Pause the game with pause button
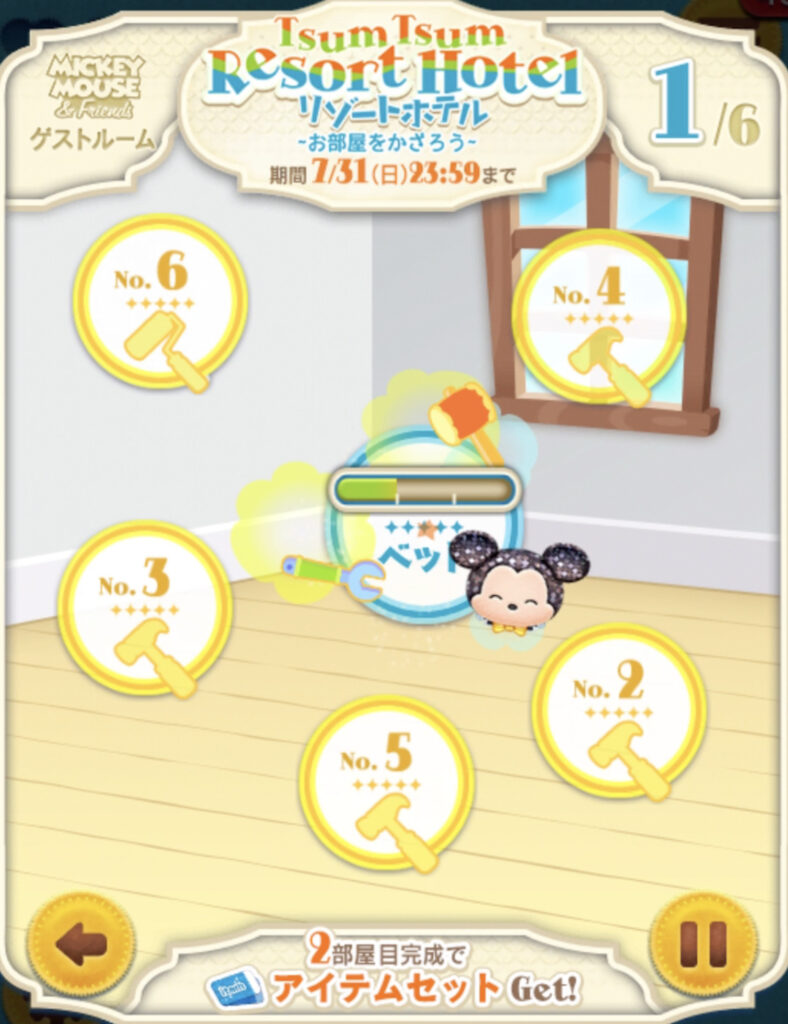Screen dimensions: 788x1024 (703, 943)
